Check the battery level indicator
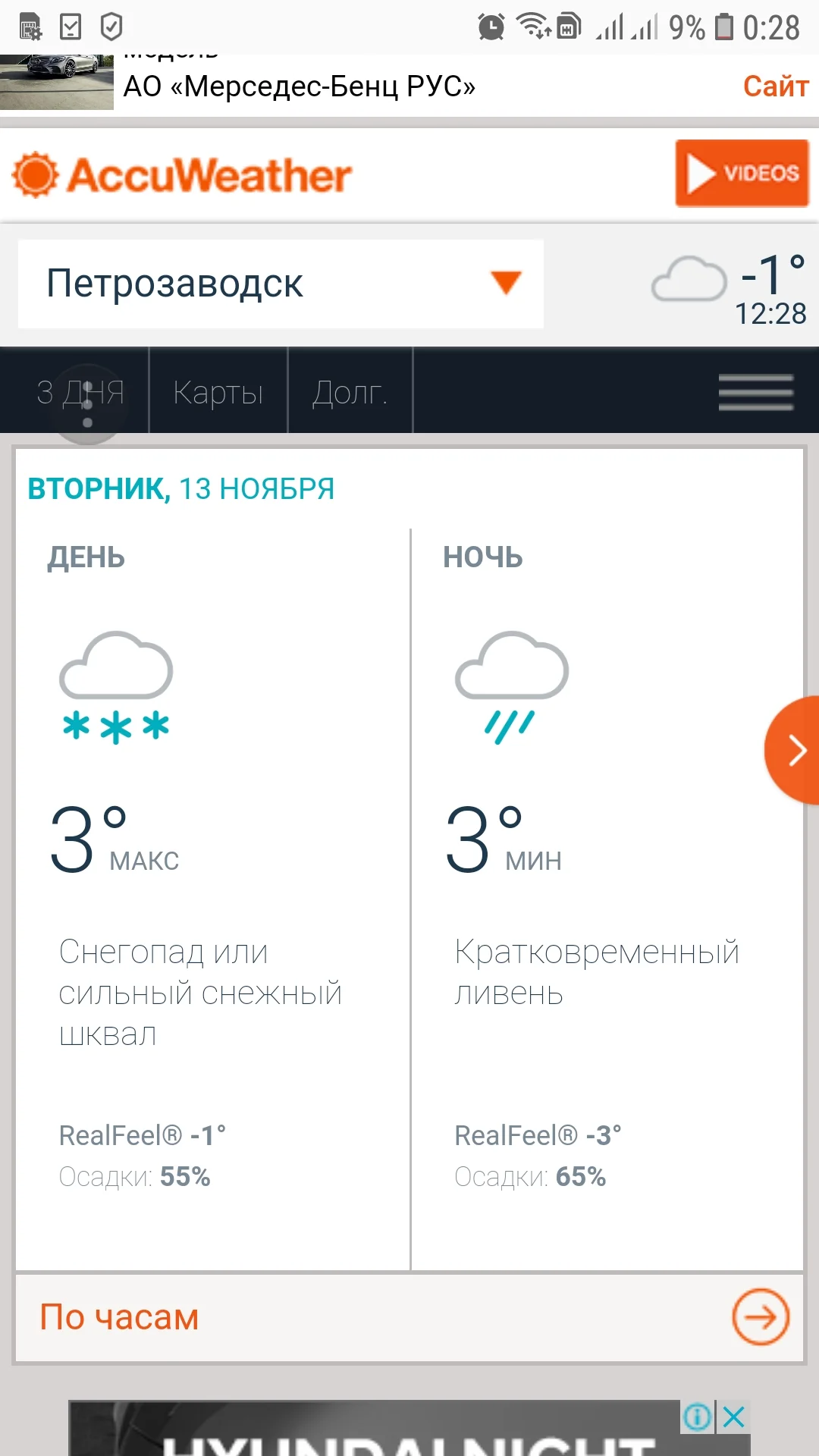 (x=724, y=23)
